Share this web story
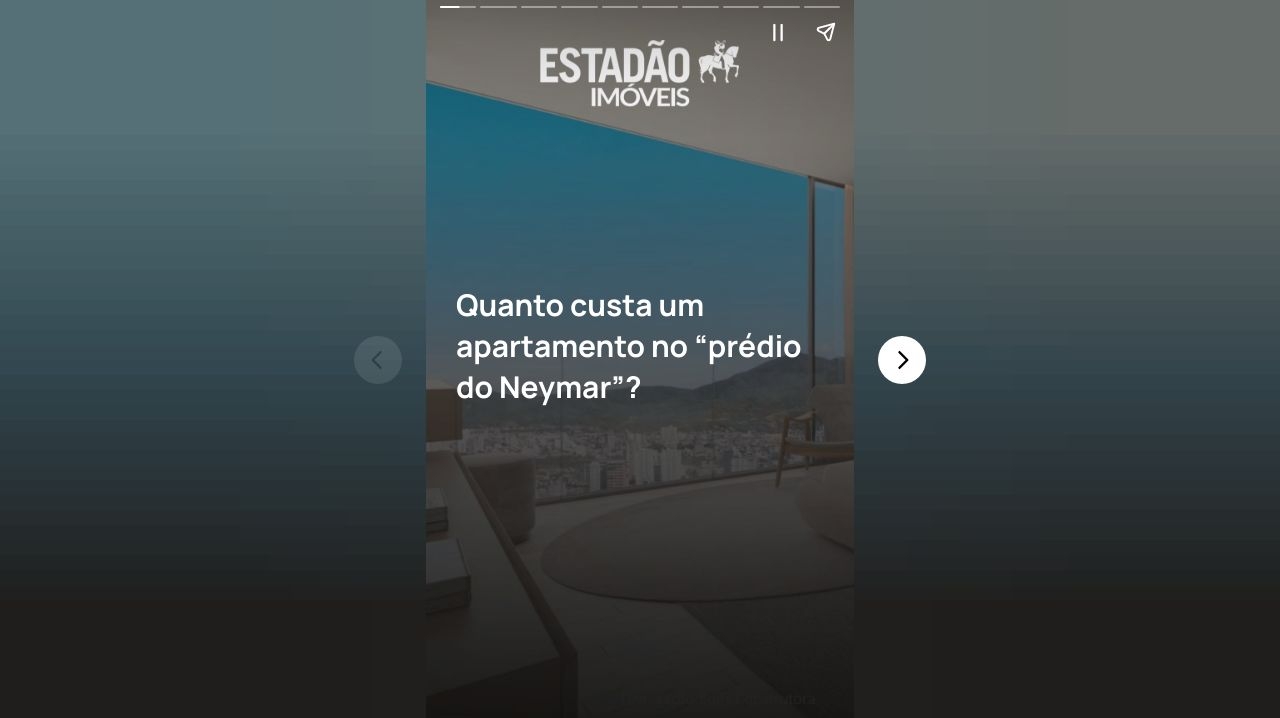Viewport: 1280px width, 718px height. click(825, 33)
